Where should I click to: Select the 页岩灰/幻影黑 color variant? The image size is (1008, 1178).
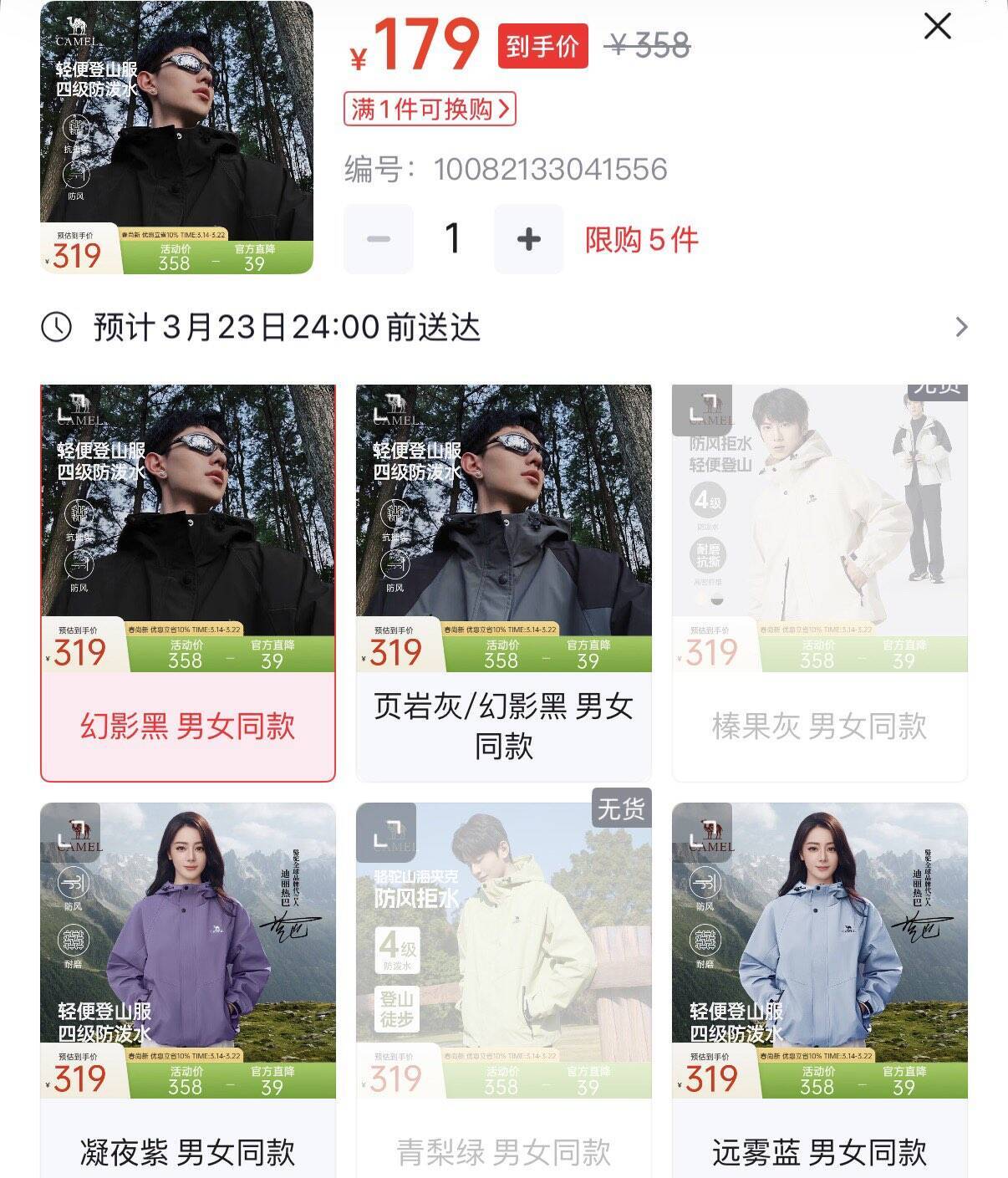pos(502,577)
